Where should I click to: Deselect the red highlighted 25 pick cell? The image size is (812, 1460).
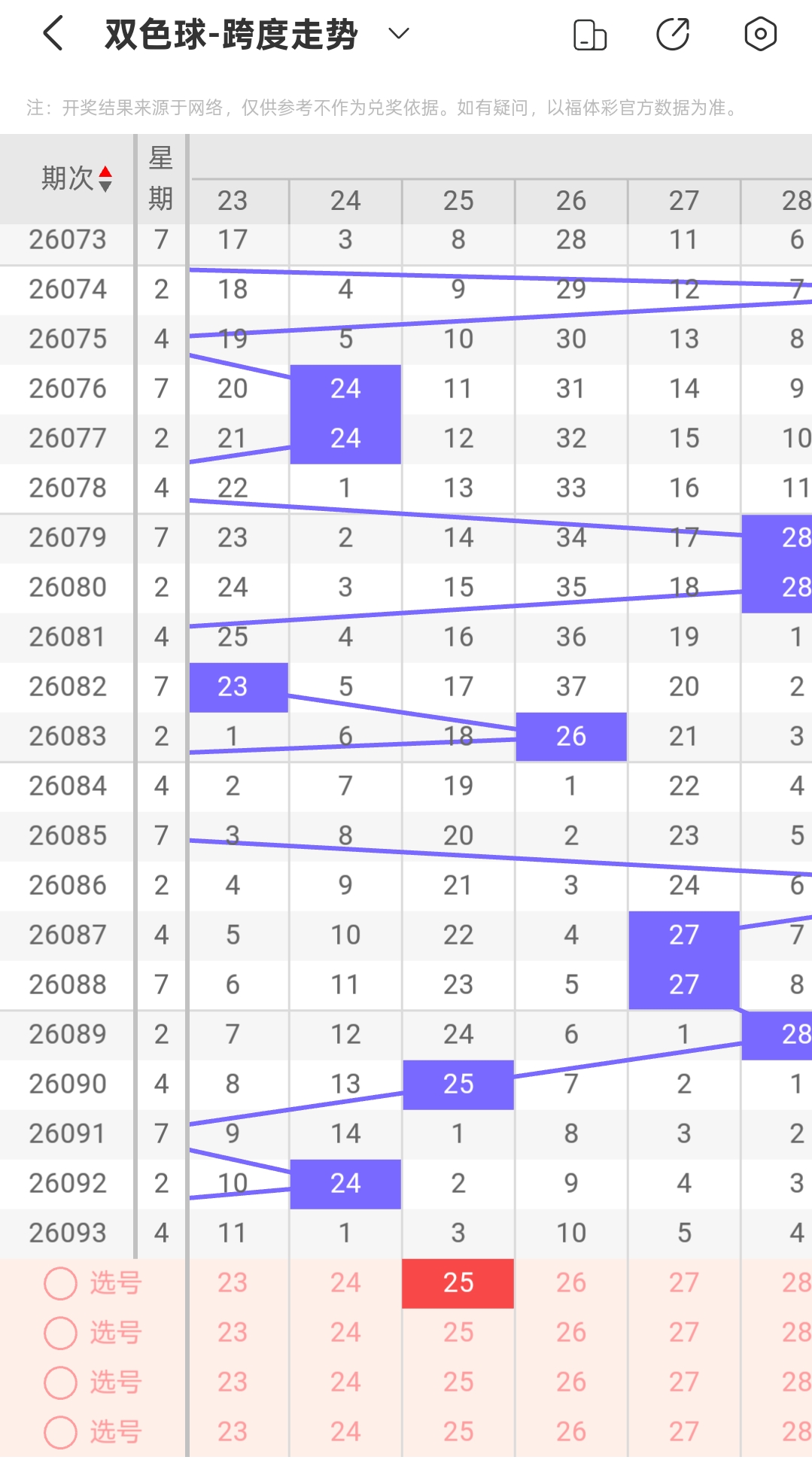coord(458,1283)
